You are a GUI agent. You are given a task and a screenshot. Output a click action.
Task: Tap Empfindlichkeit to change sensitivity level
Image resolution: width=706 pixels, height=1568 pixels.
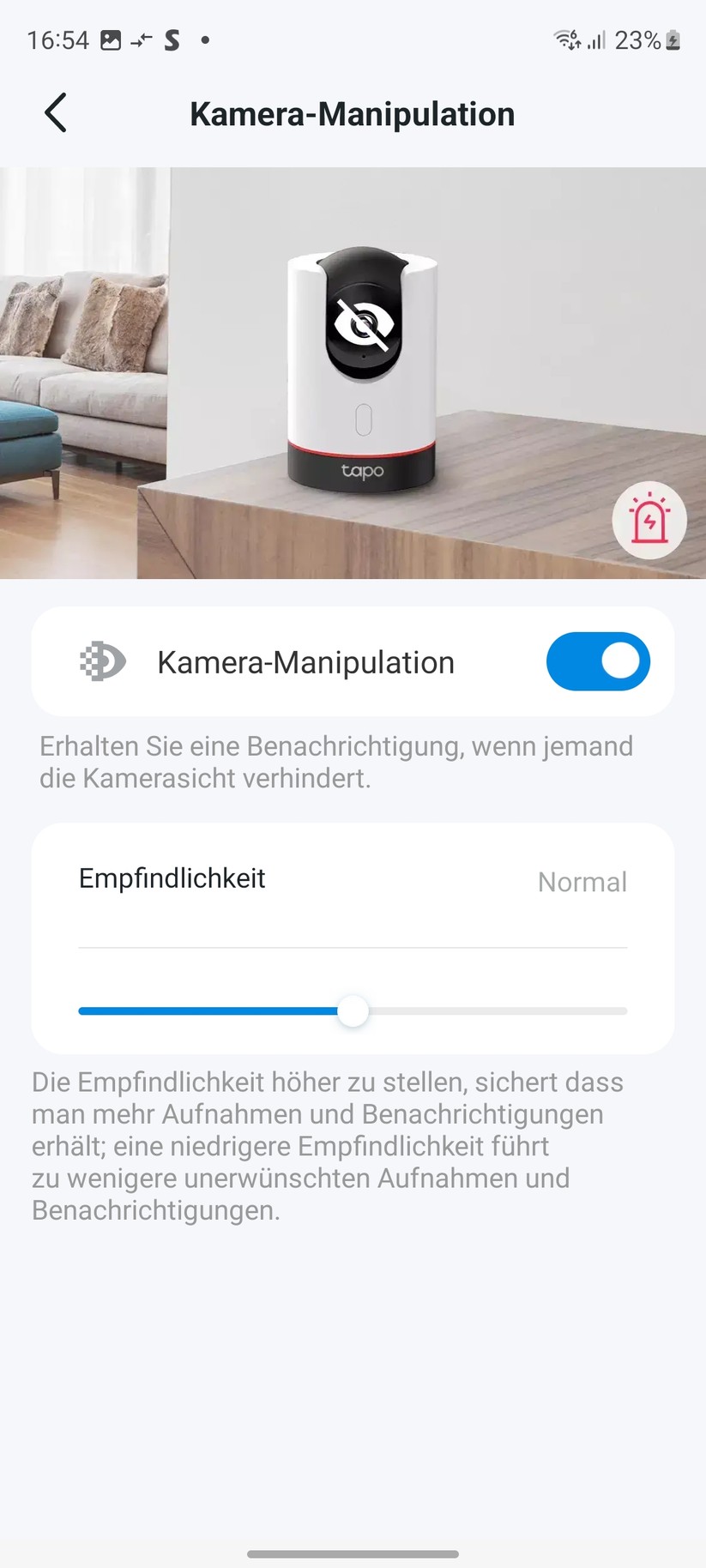(172, 878)
